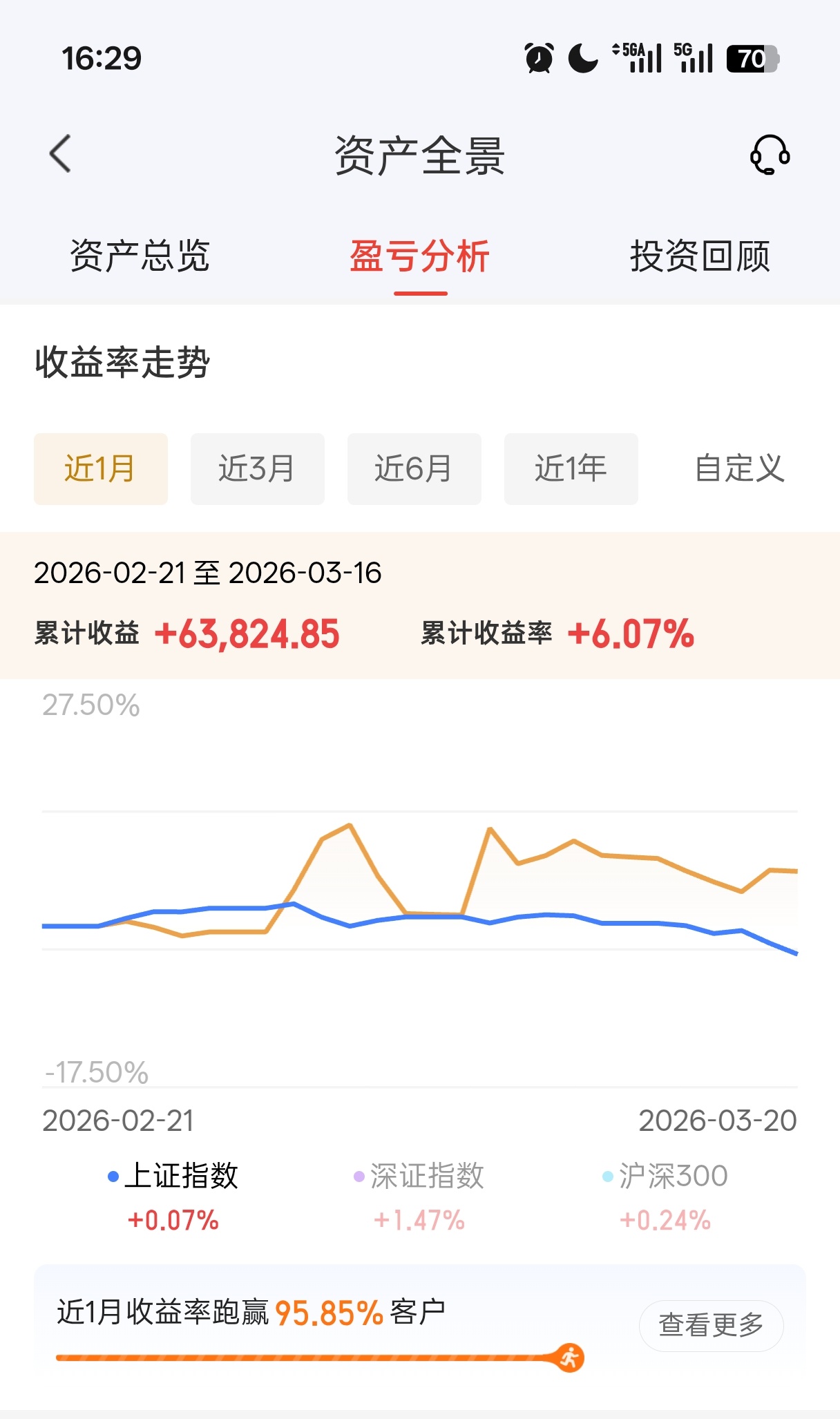Screen dimensions: 840x1419
Task: Select the 近3月 time range option
Action: pyautogui.click(x=257, y=468)
